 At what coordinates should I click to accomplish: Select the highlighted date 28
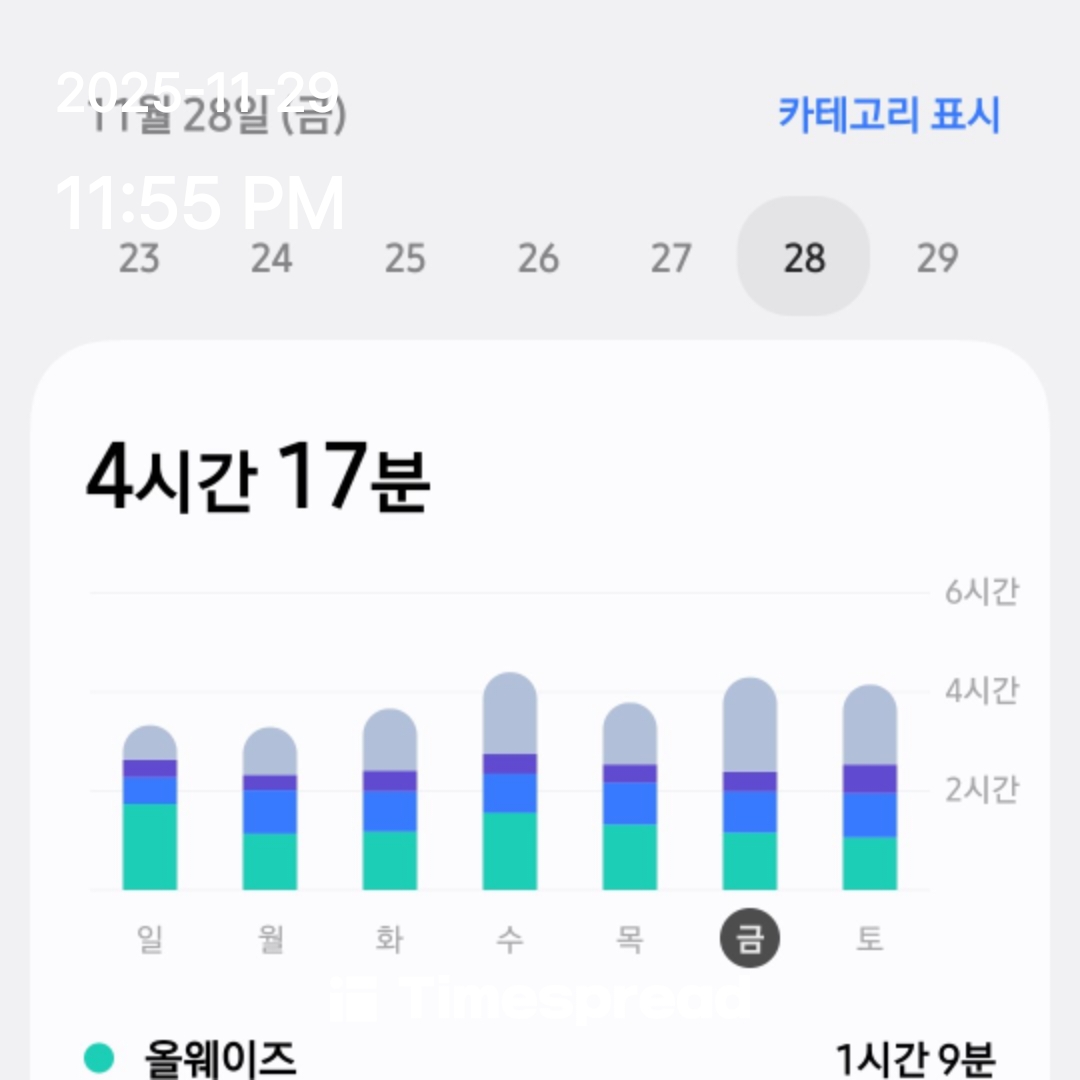point(804,258)
